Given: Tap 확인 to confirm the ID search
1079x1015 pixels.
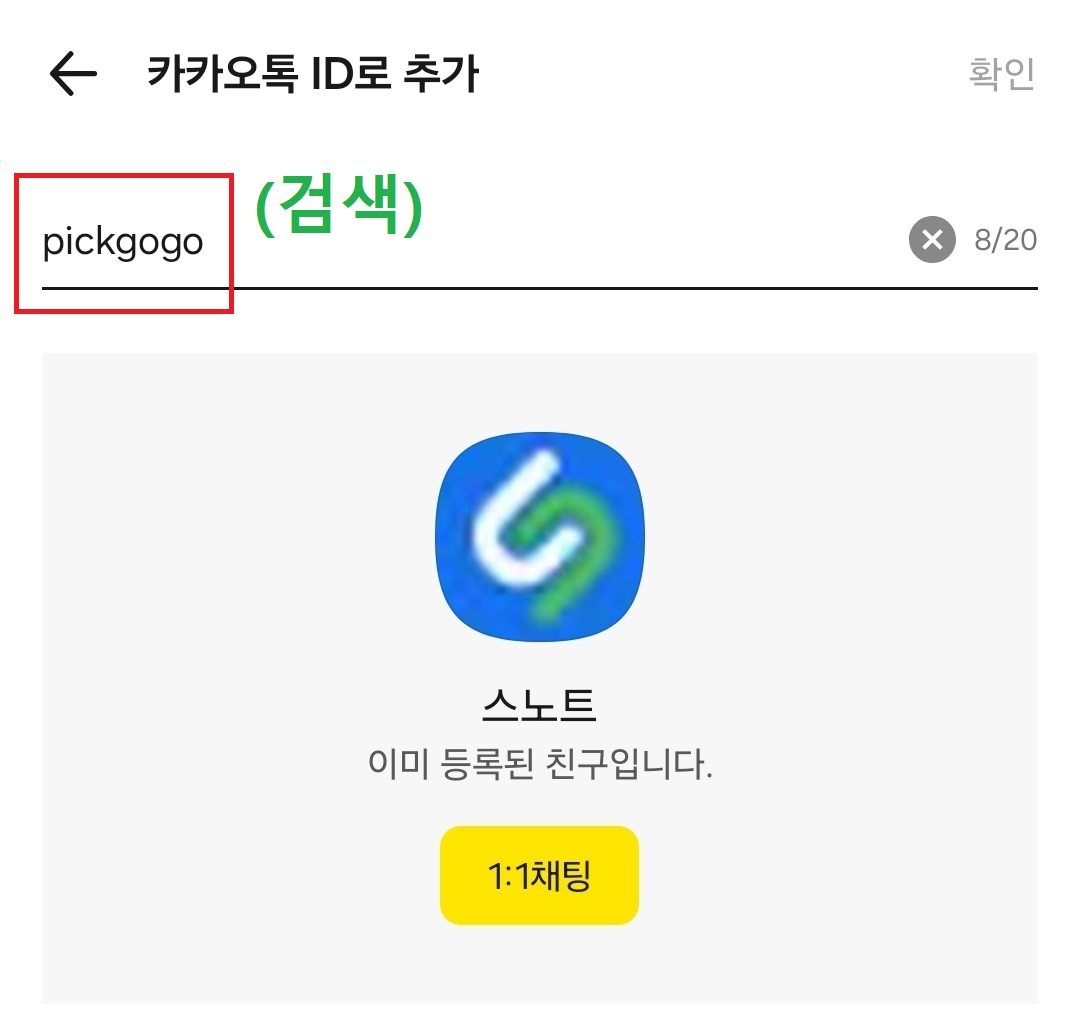Looking at the screenshot, I should tap(1001, 75).
